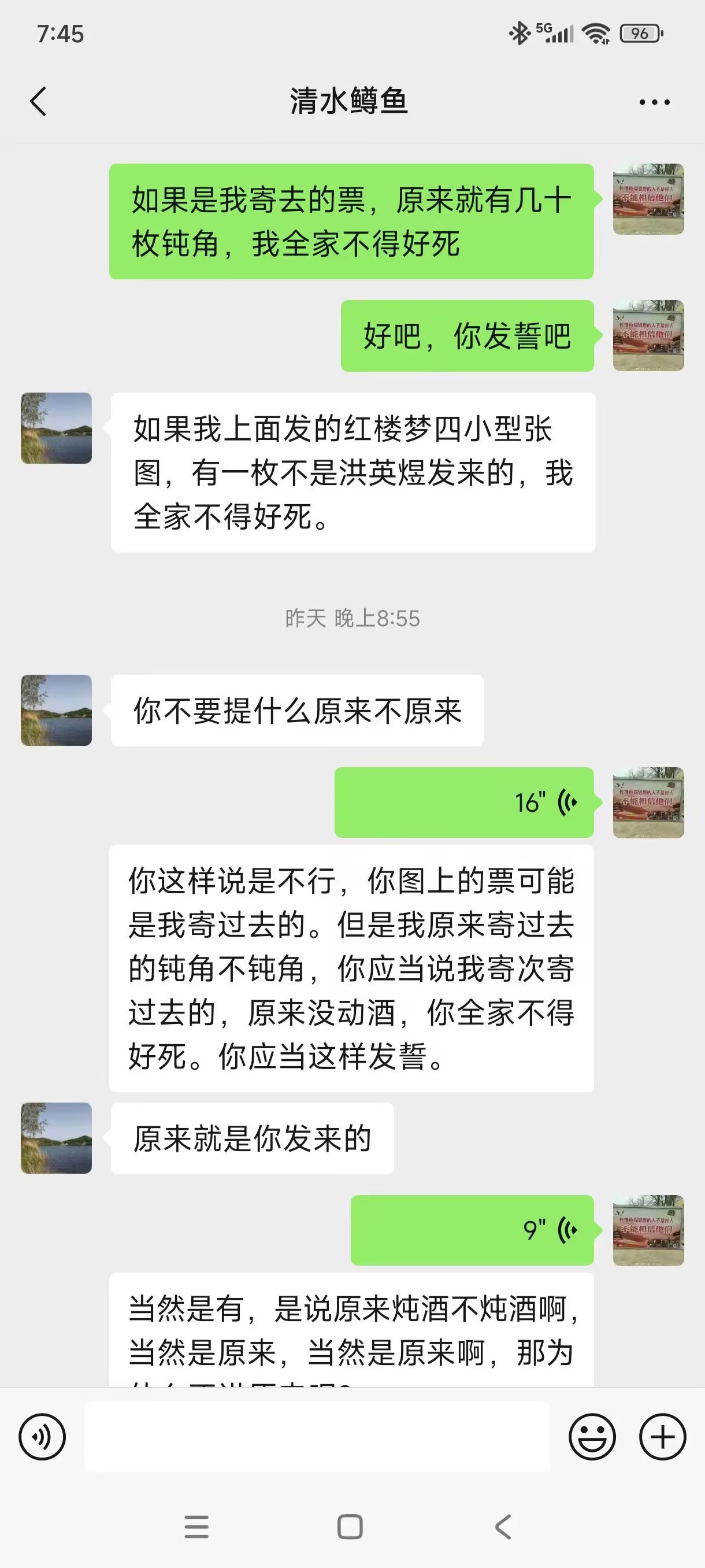Open the chat info three-dots menu
705x1568 pixels.
point(654,102)
